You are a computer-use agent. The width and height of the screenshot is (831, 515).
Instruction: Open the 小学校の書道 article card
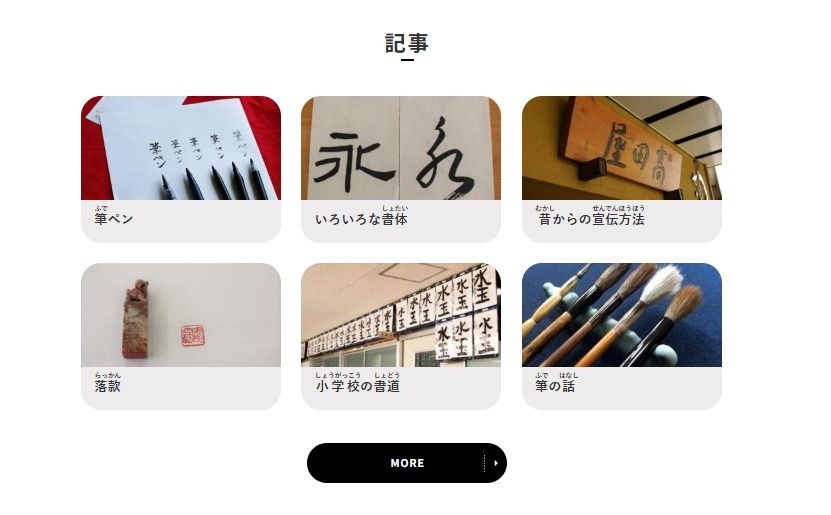point(400,335)
